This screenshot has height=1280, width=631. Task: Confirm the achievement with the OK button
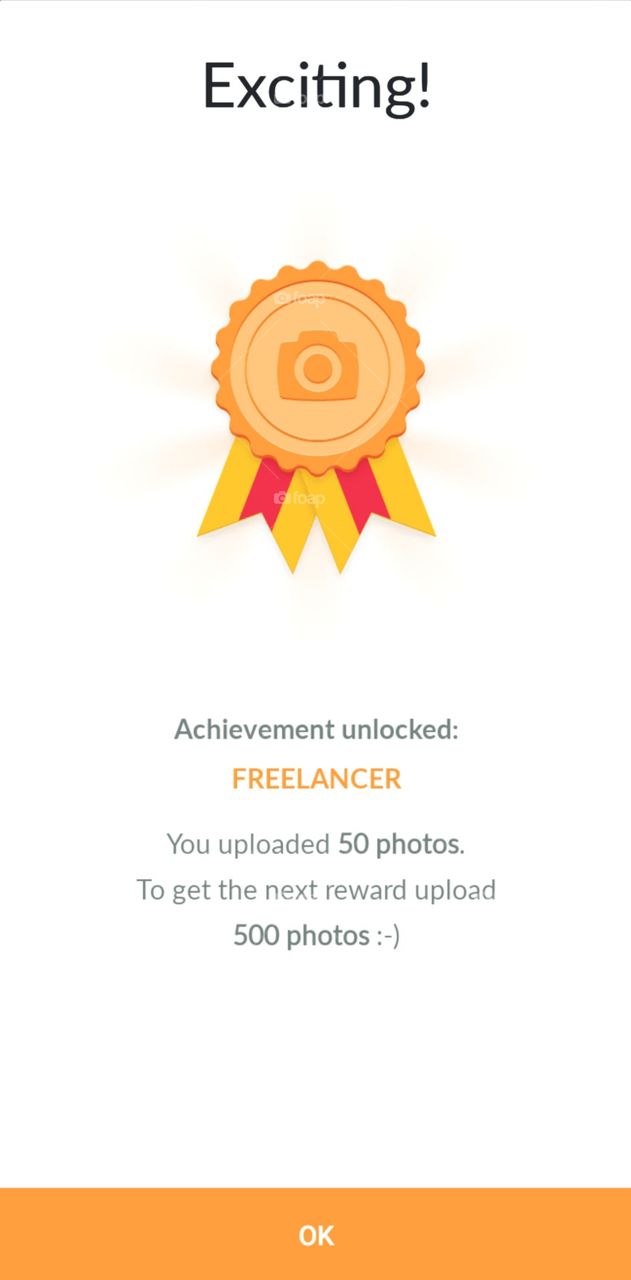click(315, 1234)
